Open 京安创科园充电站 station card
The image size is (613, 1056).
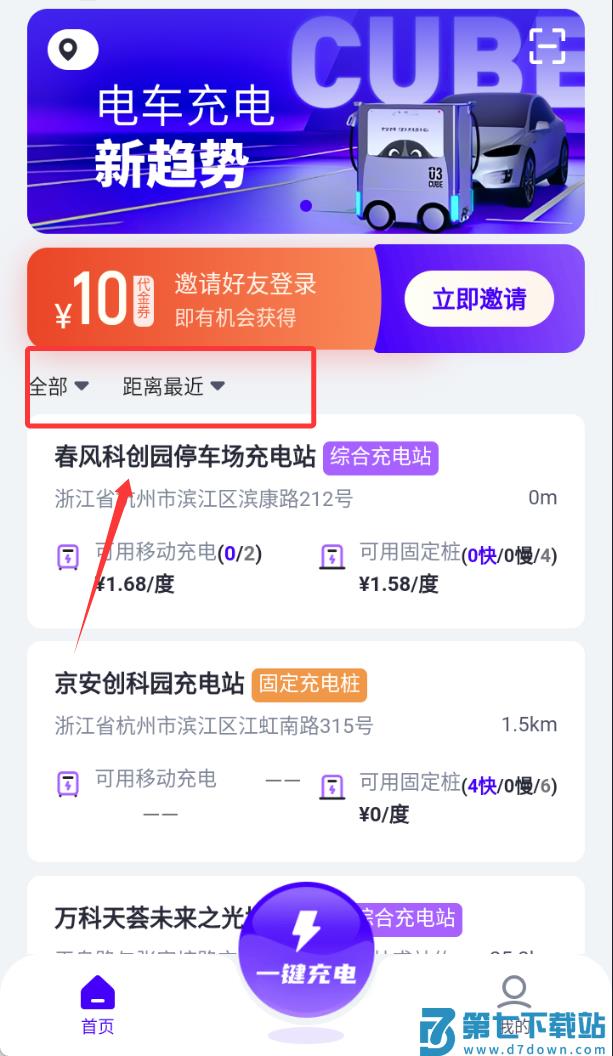[305, 750]
